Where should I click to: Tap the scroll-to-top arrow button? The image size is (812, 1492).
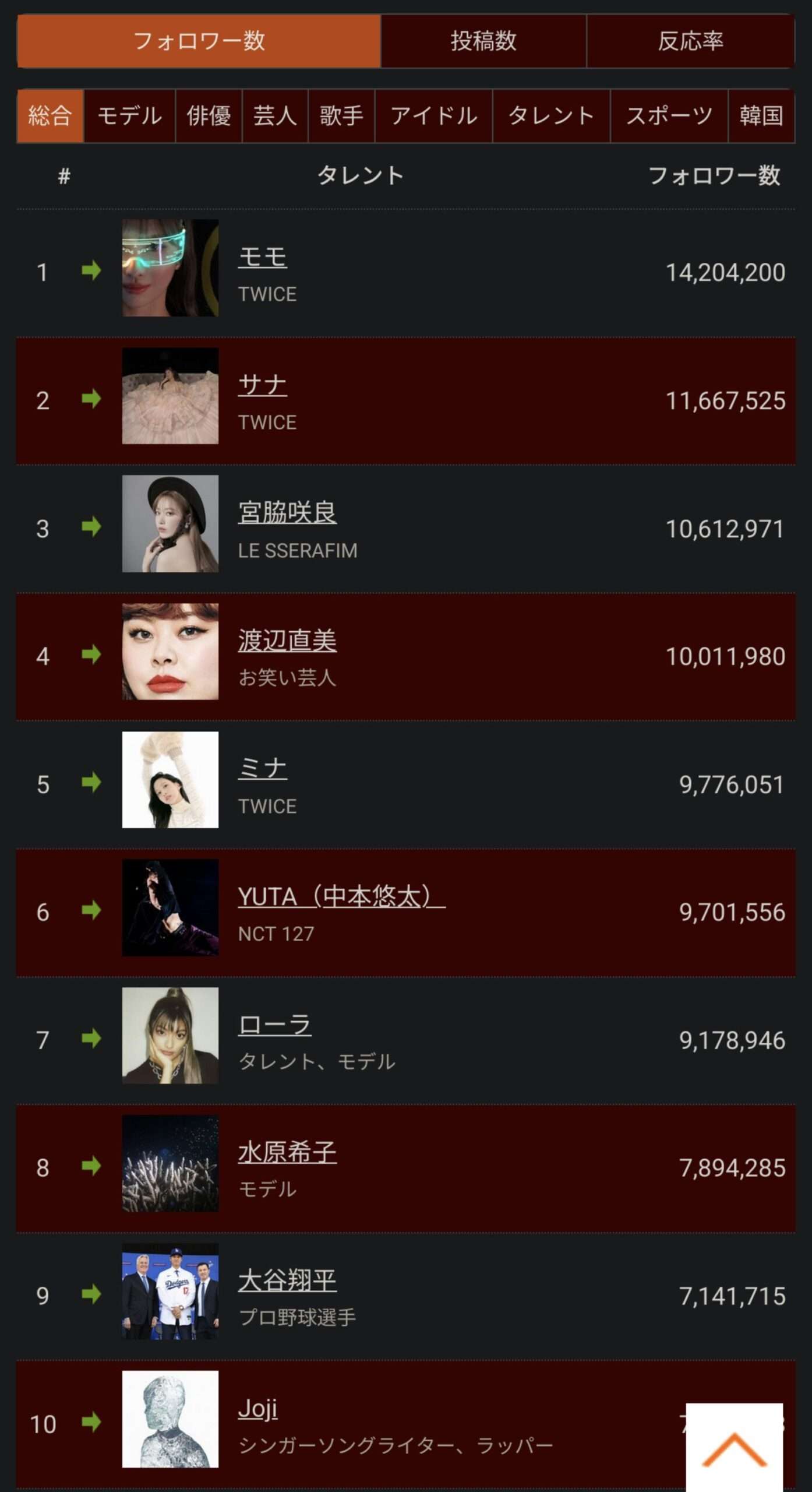[734, 1447]
